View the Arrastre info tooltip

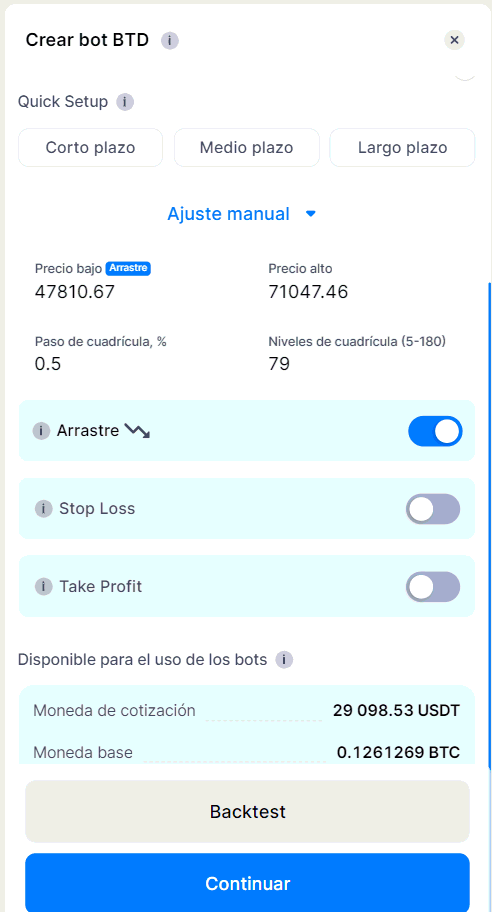pyautogui.click(x=41, y=431)
